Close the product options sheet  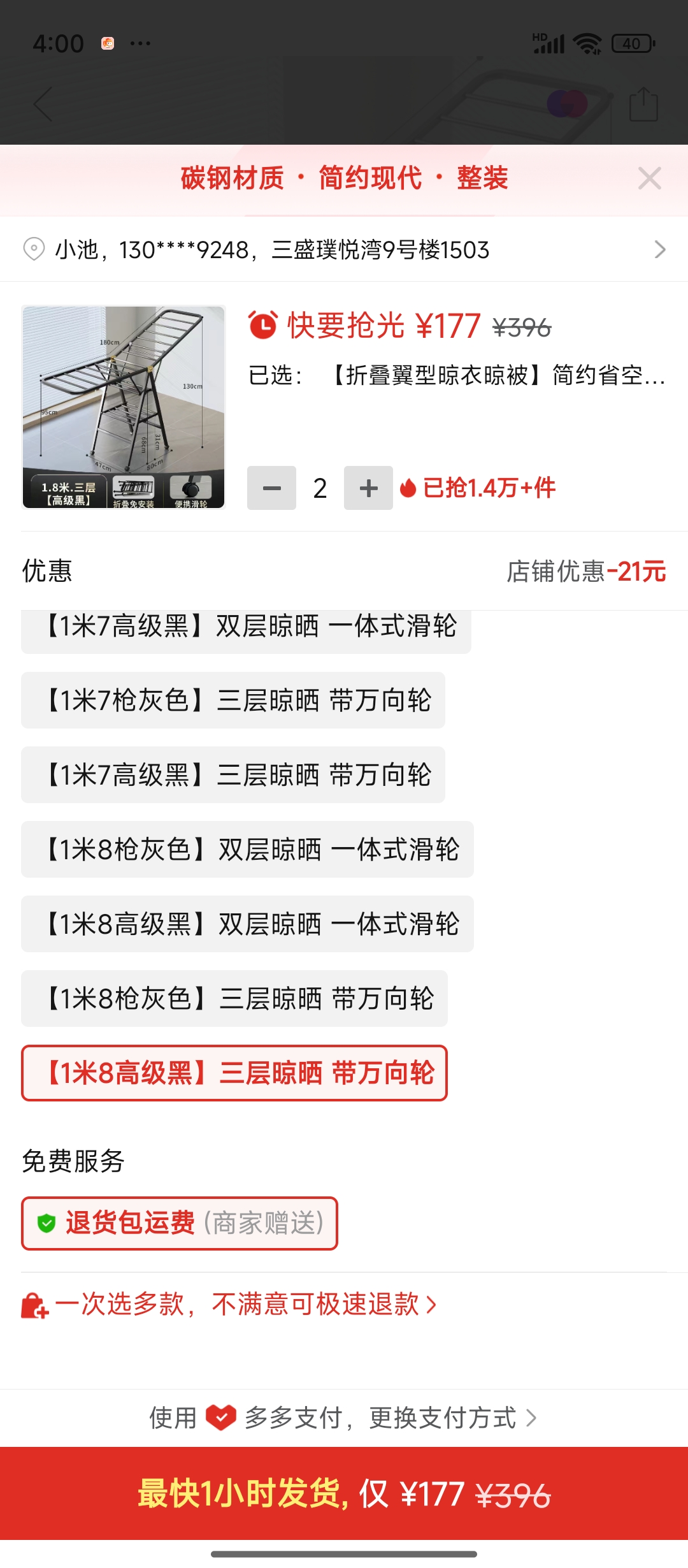click(x=649, y=178)
